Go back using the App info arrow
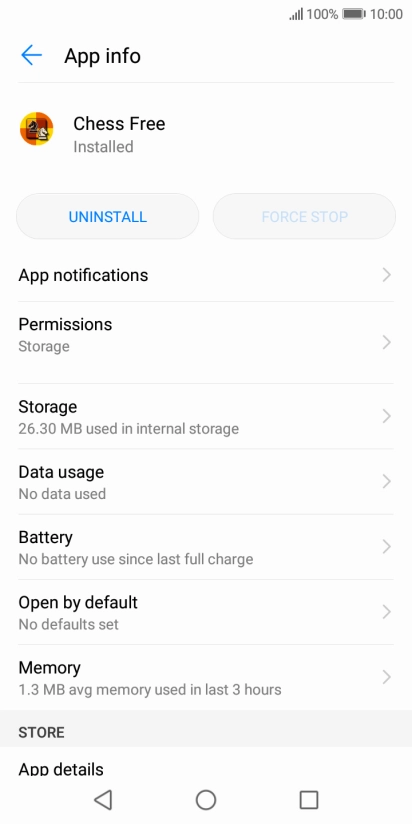This screenshot has height=824, width=412. point(31,55)
